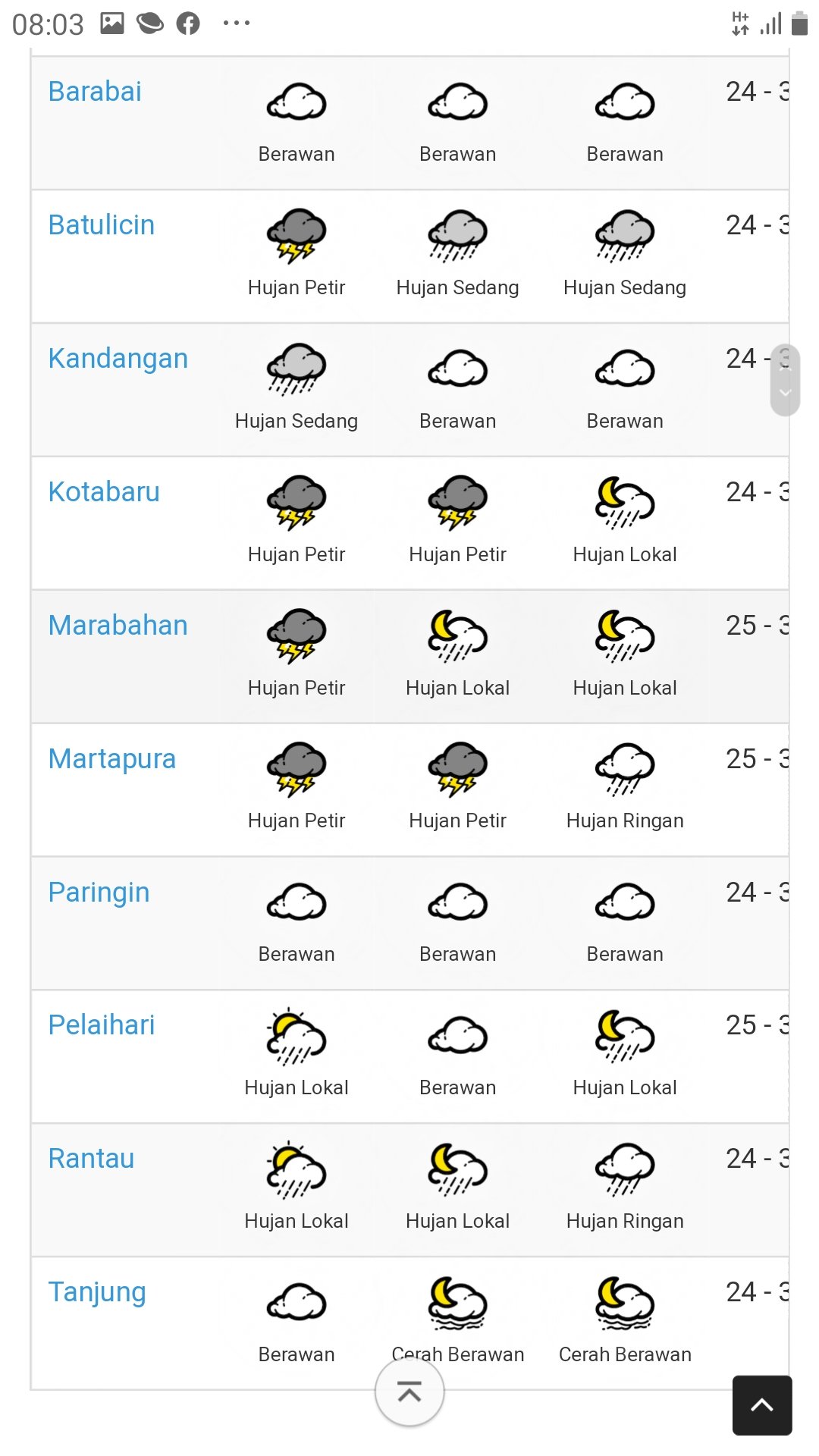Open the Kotabaru city forecast link

[x=104, y=492]
